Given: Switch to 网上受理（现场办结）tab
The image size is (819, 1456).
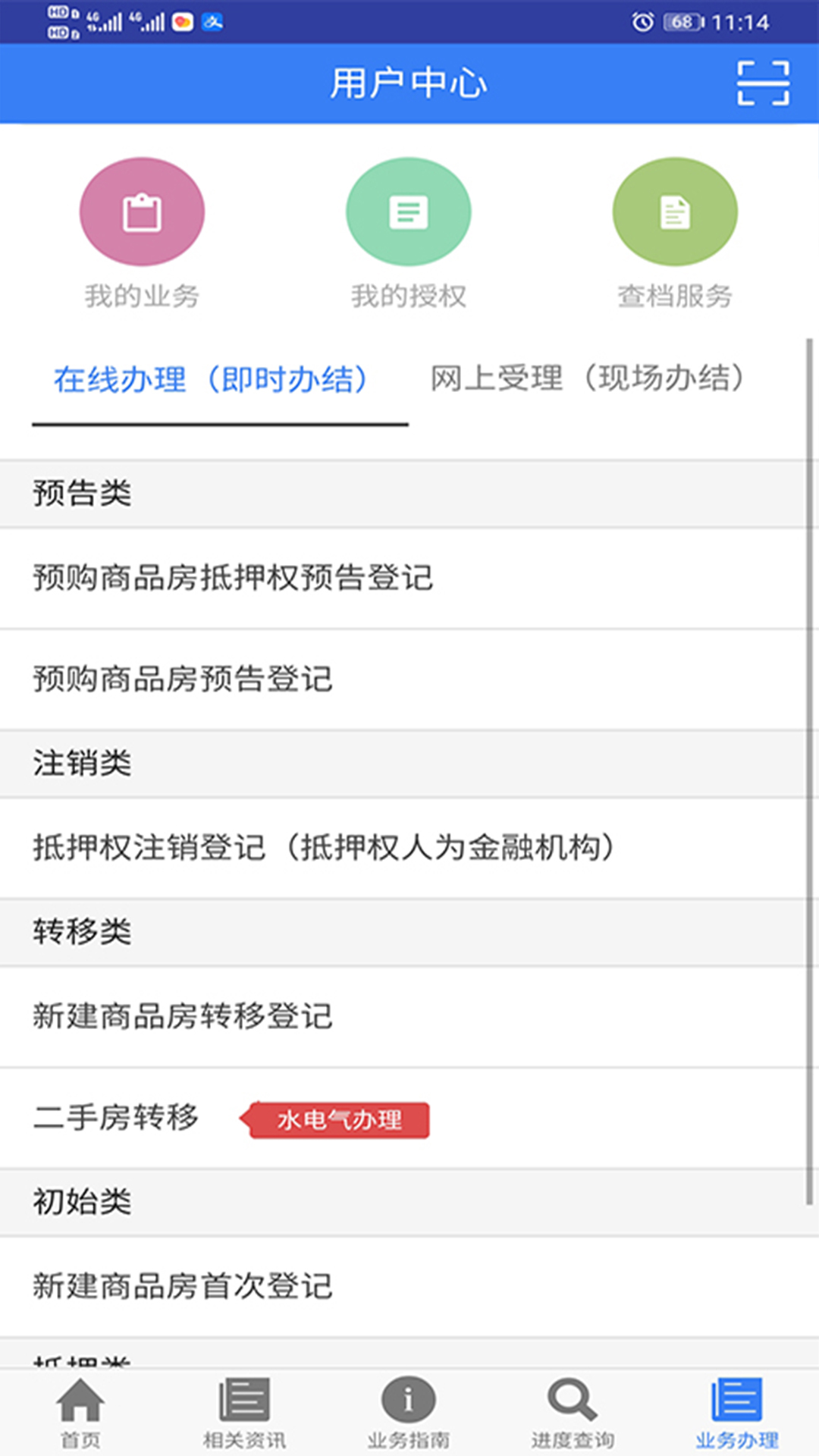Looking at the screenshot, I should point(588,379).
